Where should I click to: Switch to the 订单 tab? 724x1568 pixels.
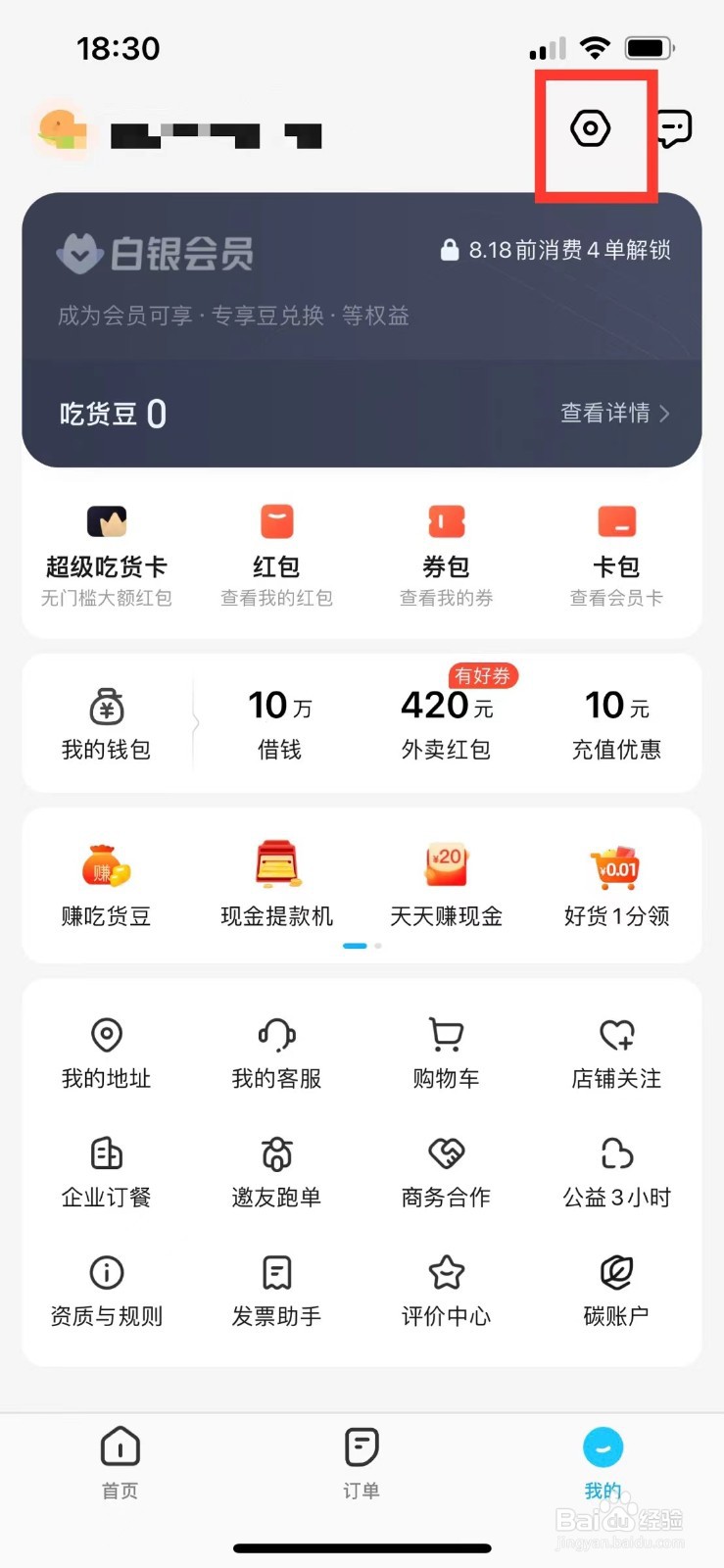coord(362,1462)
